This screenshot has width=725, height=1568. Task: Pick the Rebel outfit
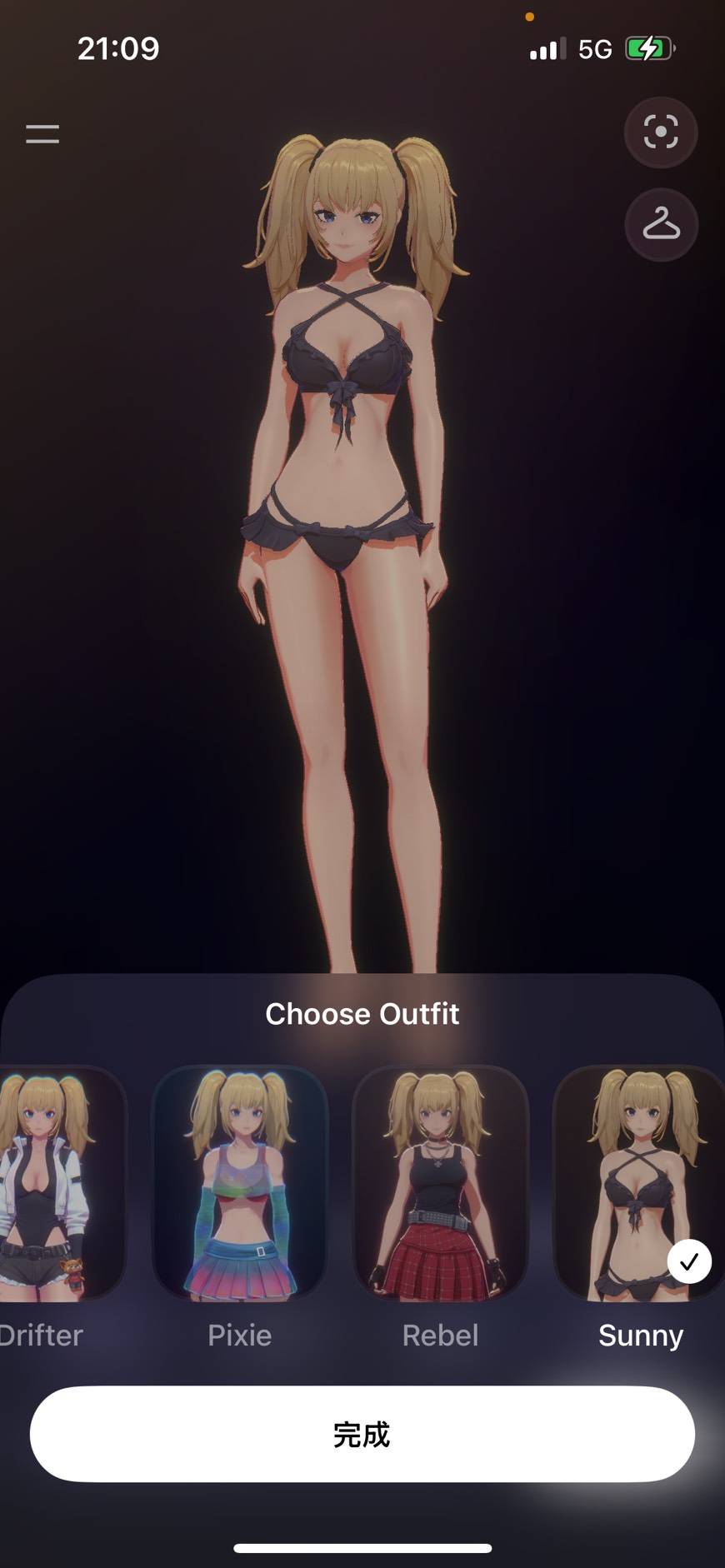[441, 1183]
